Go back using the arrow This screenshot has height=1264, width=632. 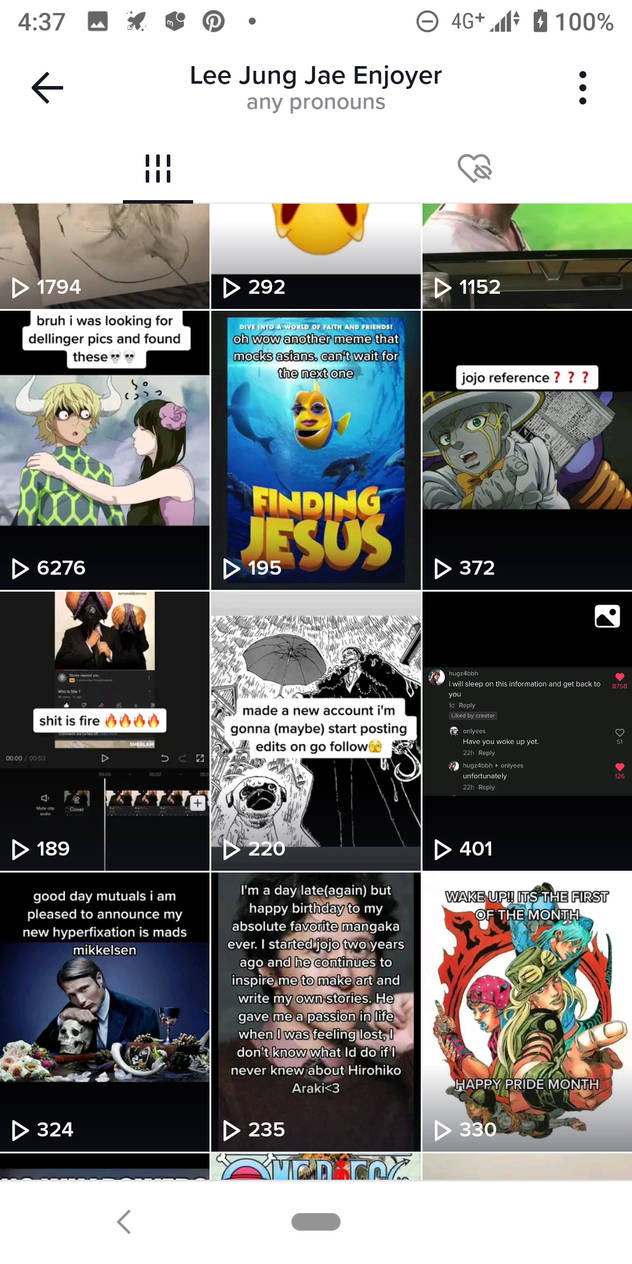tap(47, 88)
